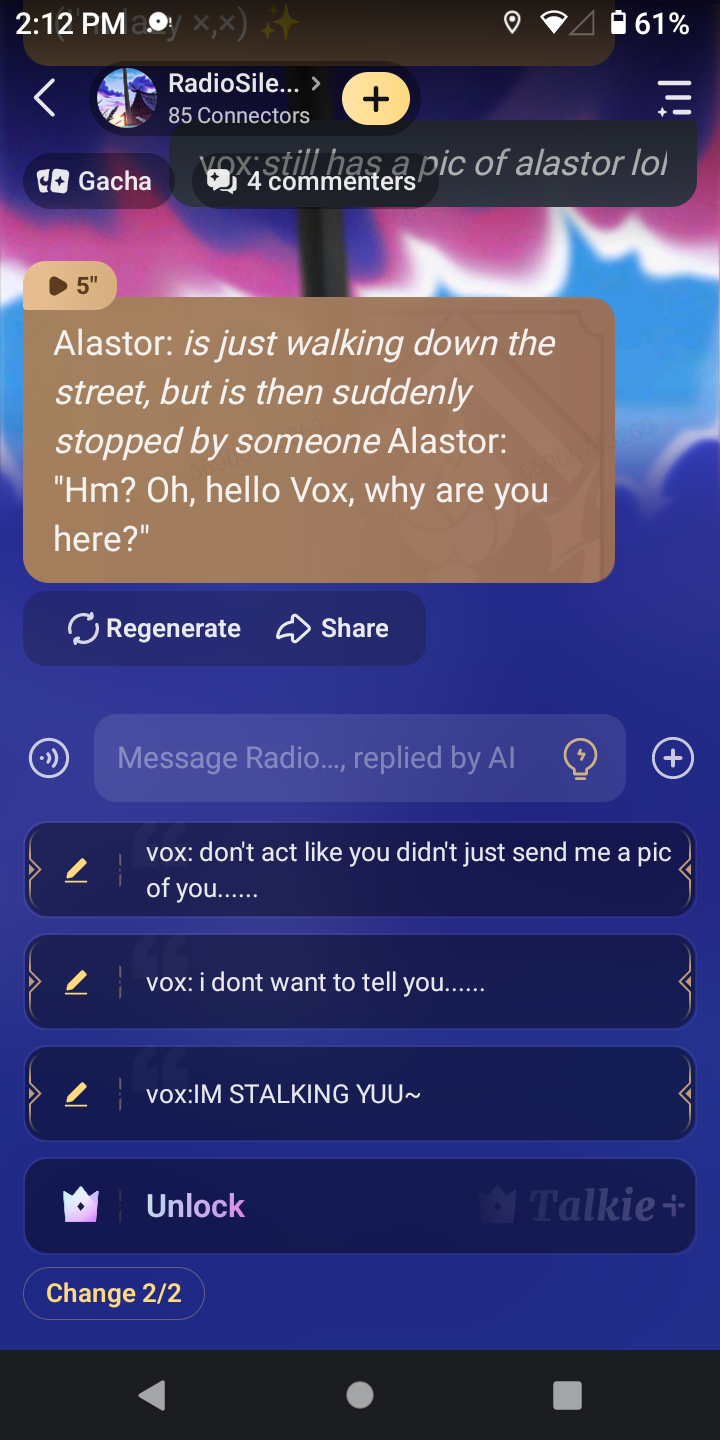This screenshot has height=1440, width=720.
Task: Share this message
Action: coord(333,628)
